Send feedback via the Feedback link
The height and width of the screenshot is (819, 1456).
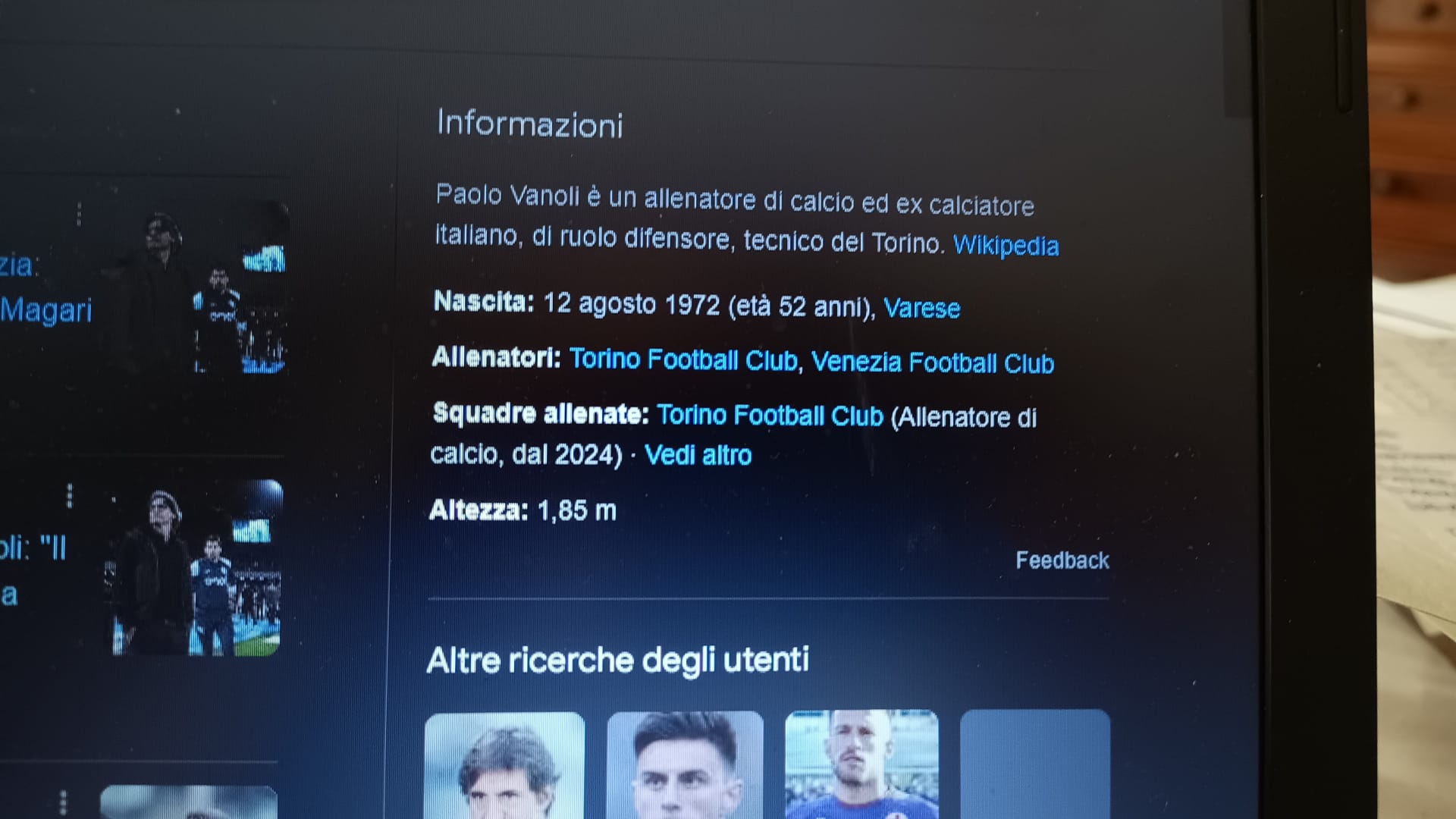pyautogui.click(x=1062, y=560)
